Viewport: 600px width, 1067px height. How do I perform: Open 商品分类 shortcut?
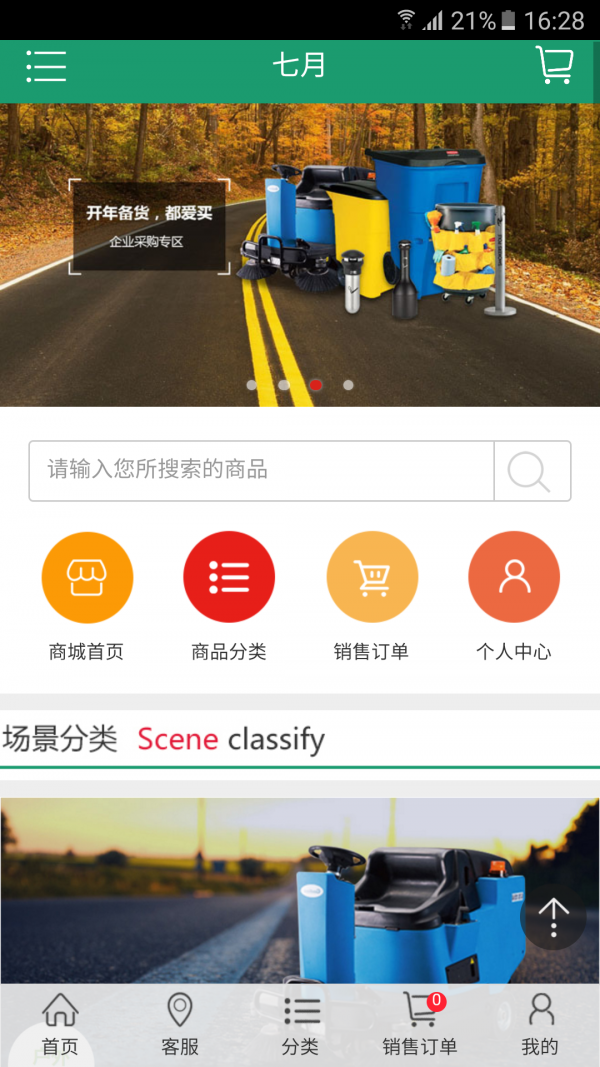[229, 578]
